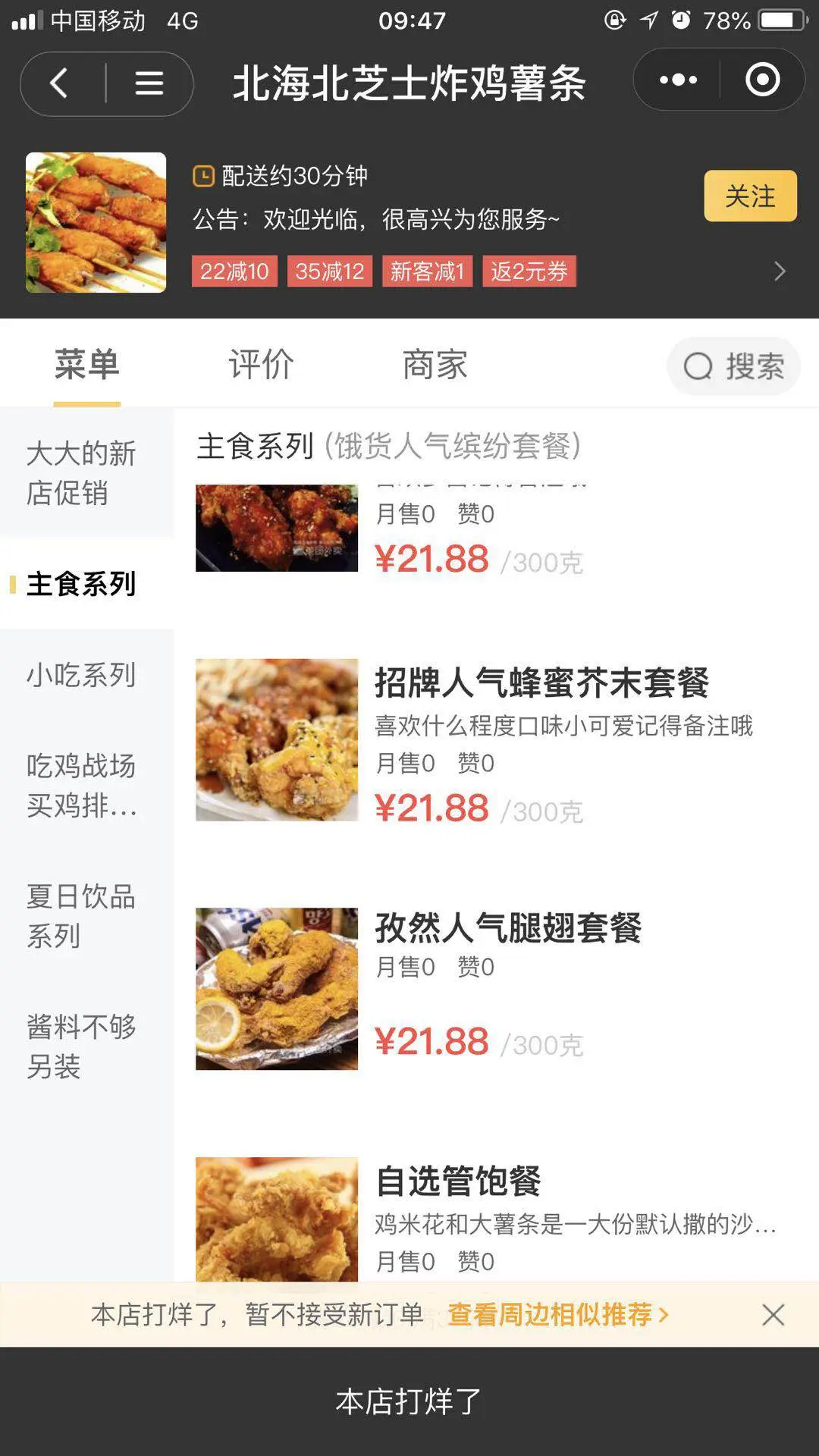Go back using the top-left arrow
819x1456 pixels.
(x=59, y=83)
